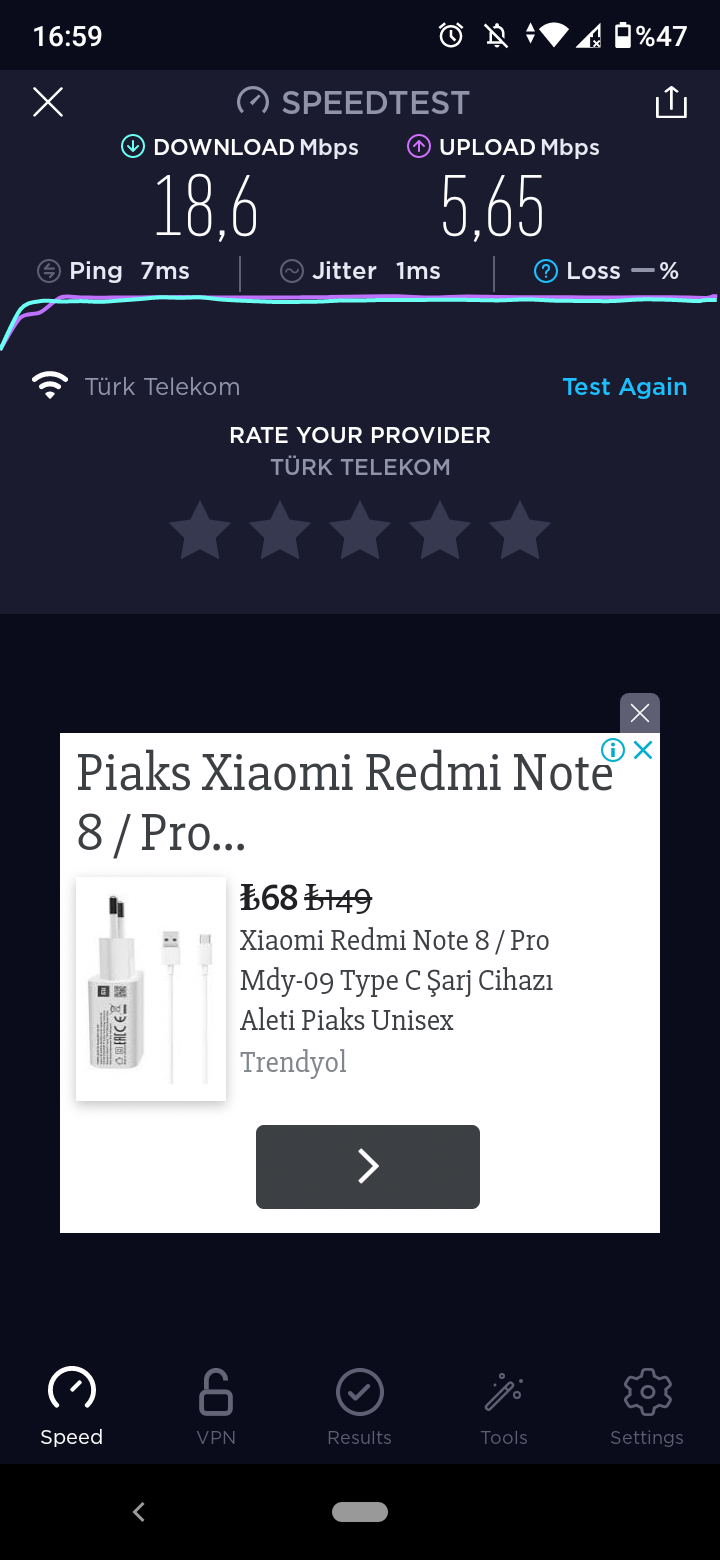Open the Xiaomi charger product image
Image resolution: width=720 pixels, height=1560 pixels.
tap(151, 988)
